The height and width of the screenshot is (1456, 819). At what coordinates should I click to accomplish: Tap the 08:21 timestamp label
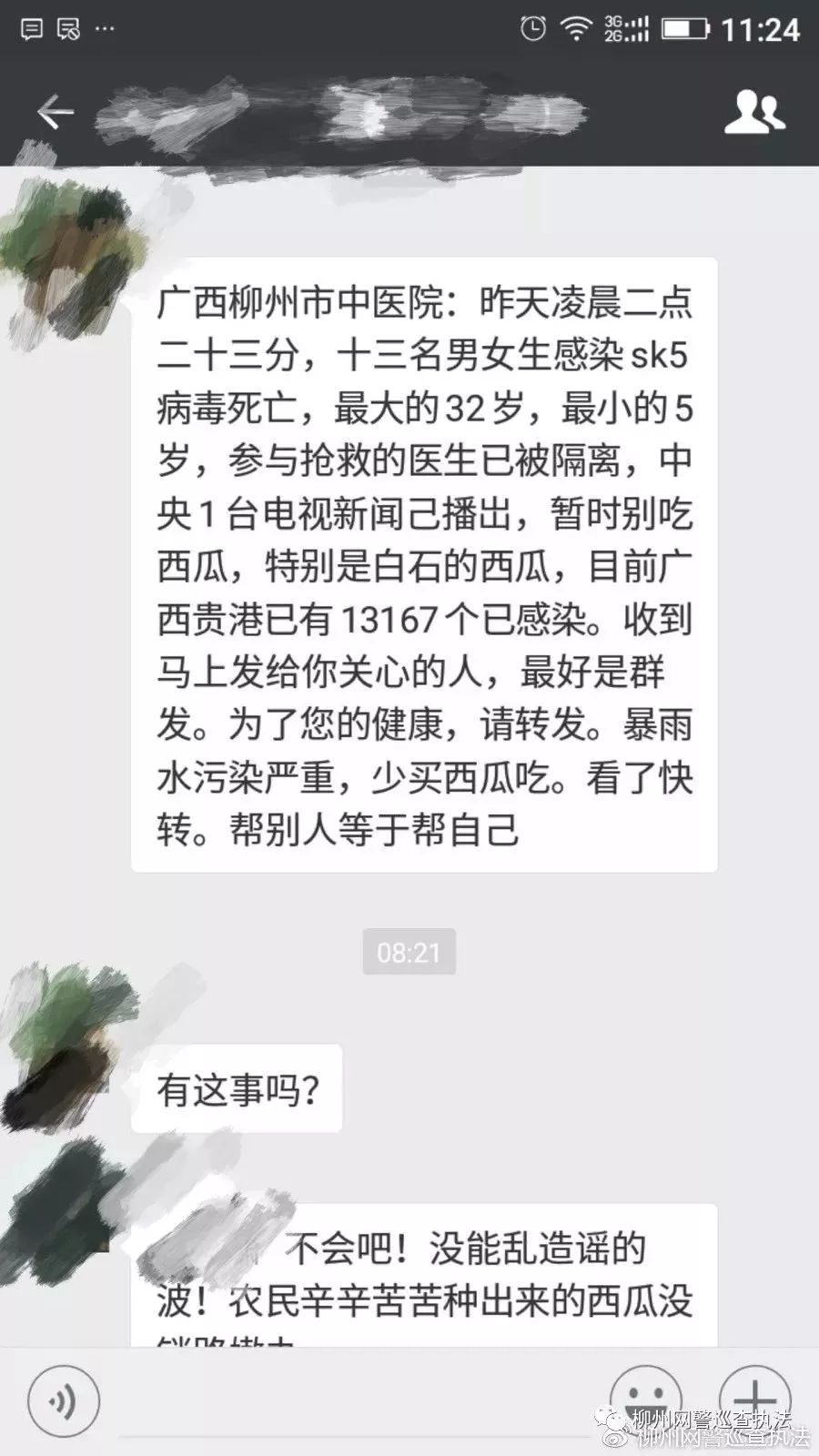coord(409,954)
